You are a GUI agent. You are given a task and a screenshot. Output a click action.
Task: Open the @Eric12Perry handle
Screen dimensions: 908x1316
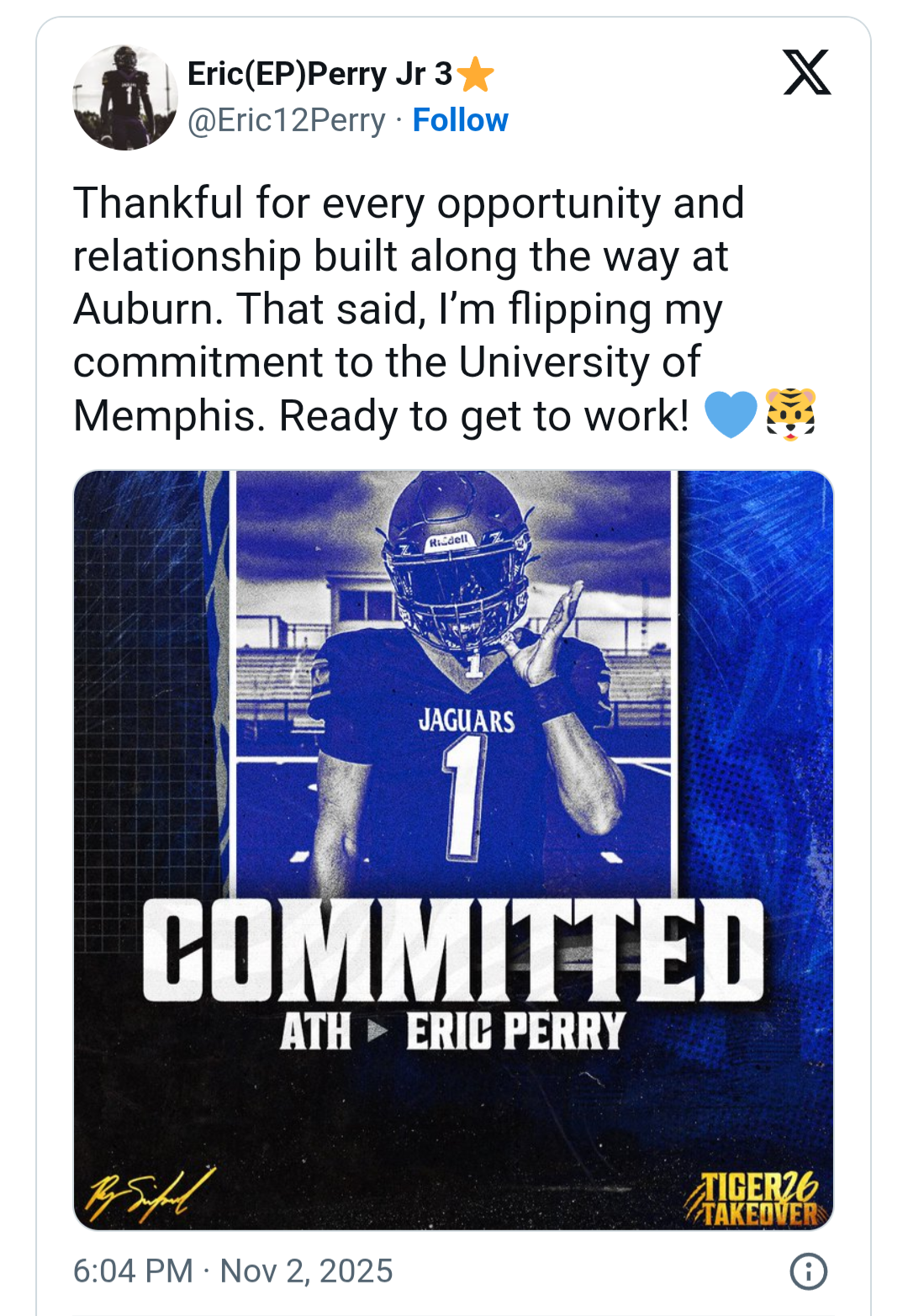point(286,120)
